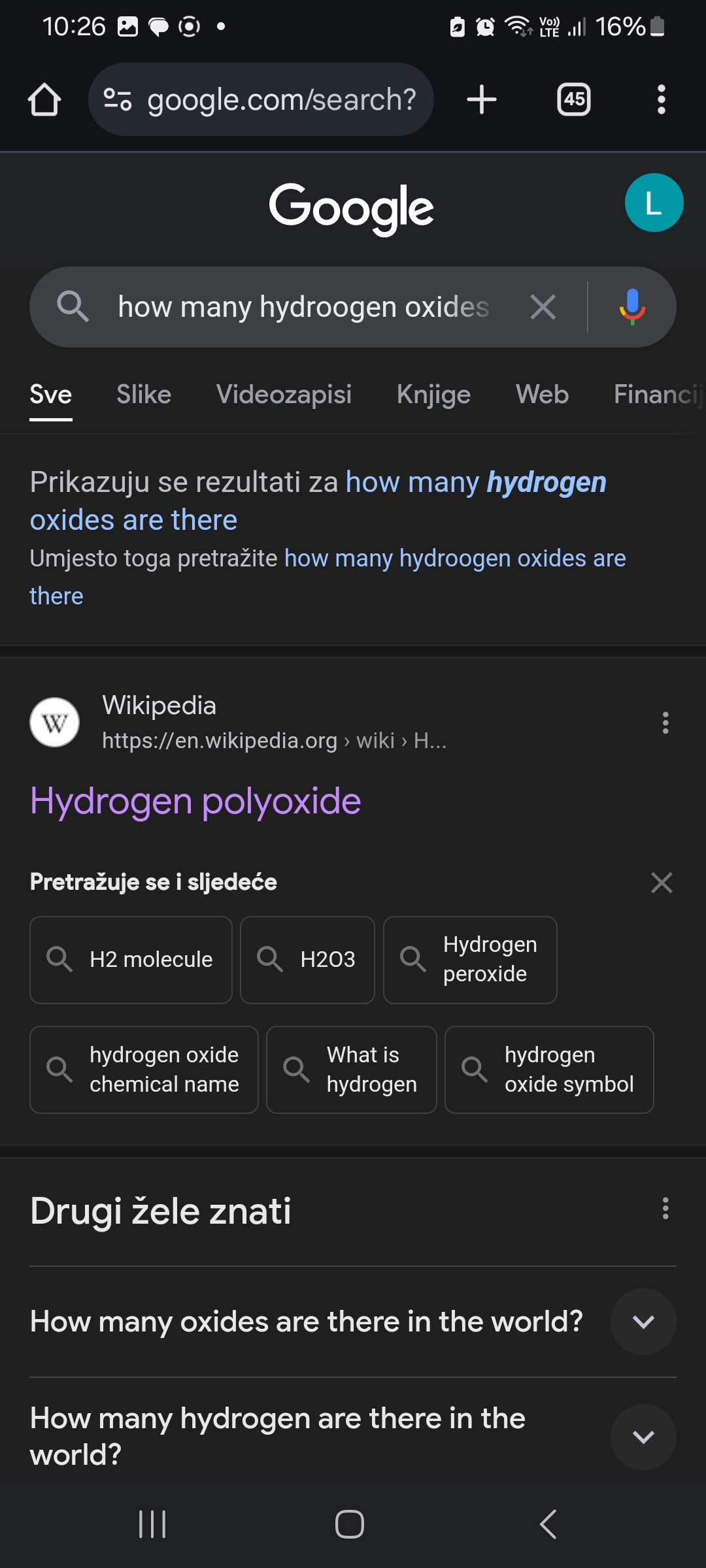Select the Hydrogen peroxide suggestion chip
The height and width of the screenshot is (1568, 706).
click(470, 960)
